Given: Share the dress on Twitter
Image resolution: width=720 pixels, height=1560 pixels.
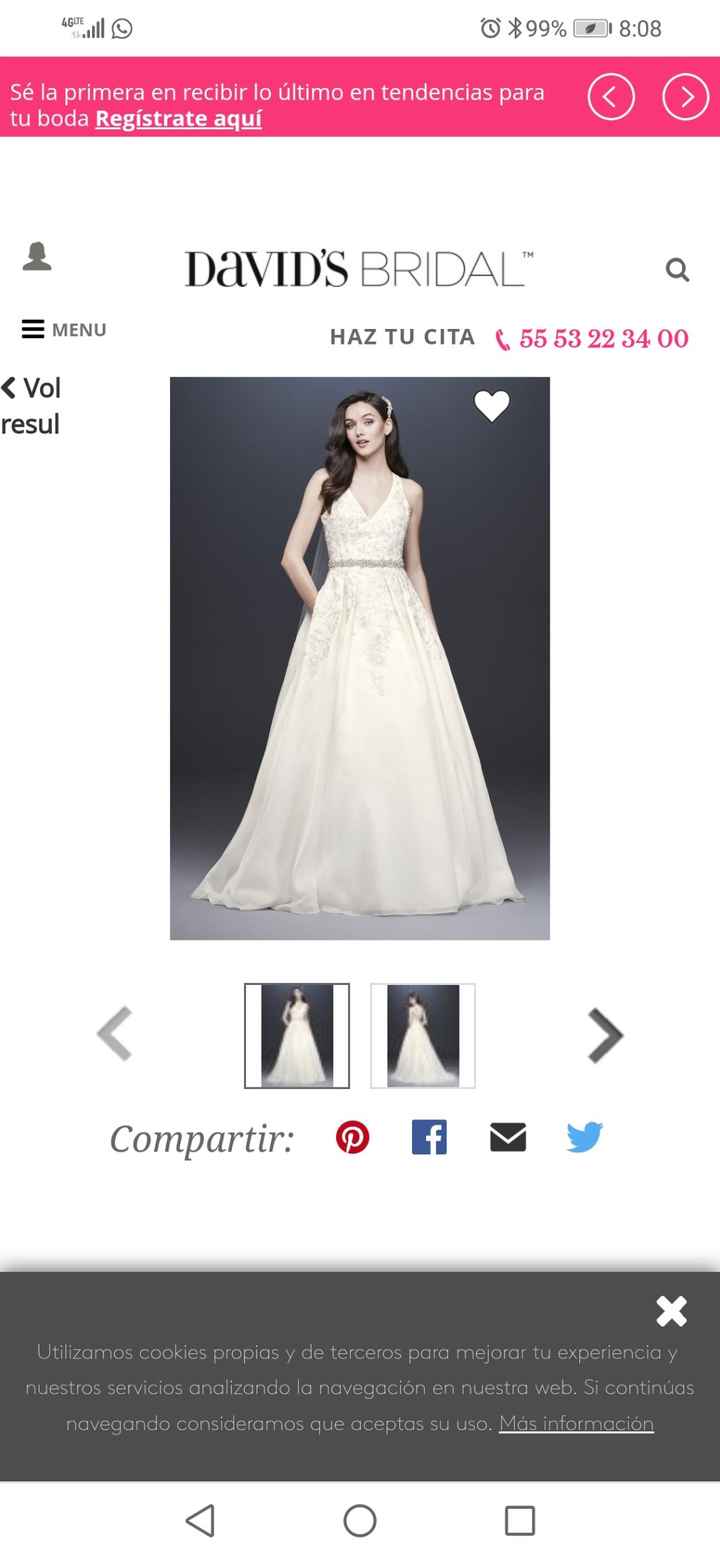Looking at the screenshot, I should click(584, 1137).
